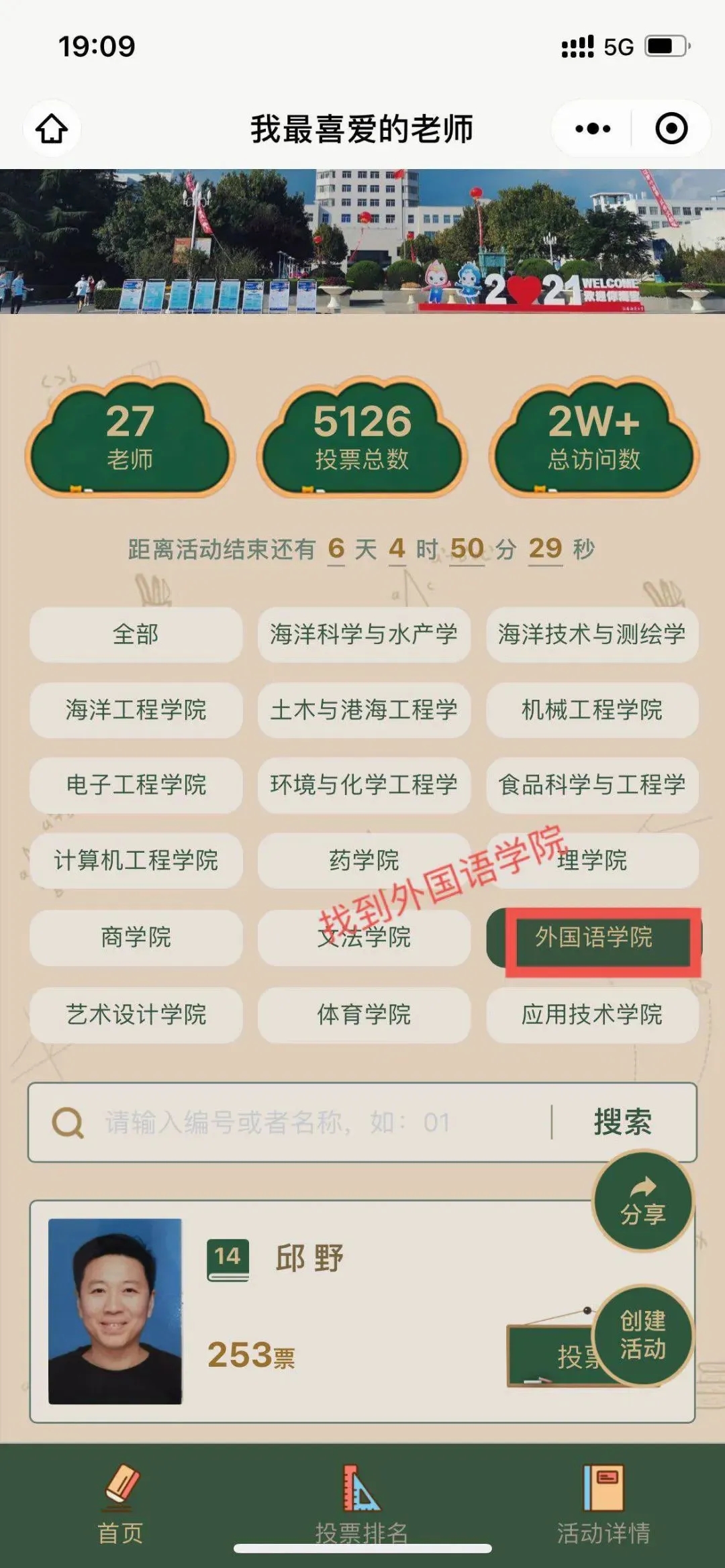Select 电子工程学院 filter

(136, 784)
